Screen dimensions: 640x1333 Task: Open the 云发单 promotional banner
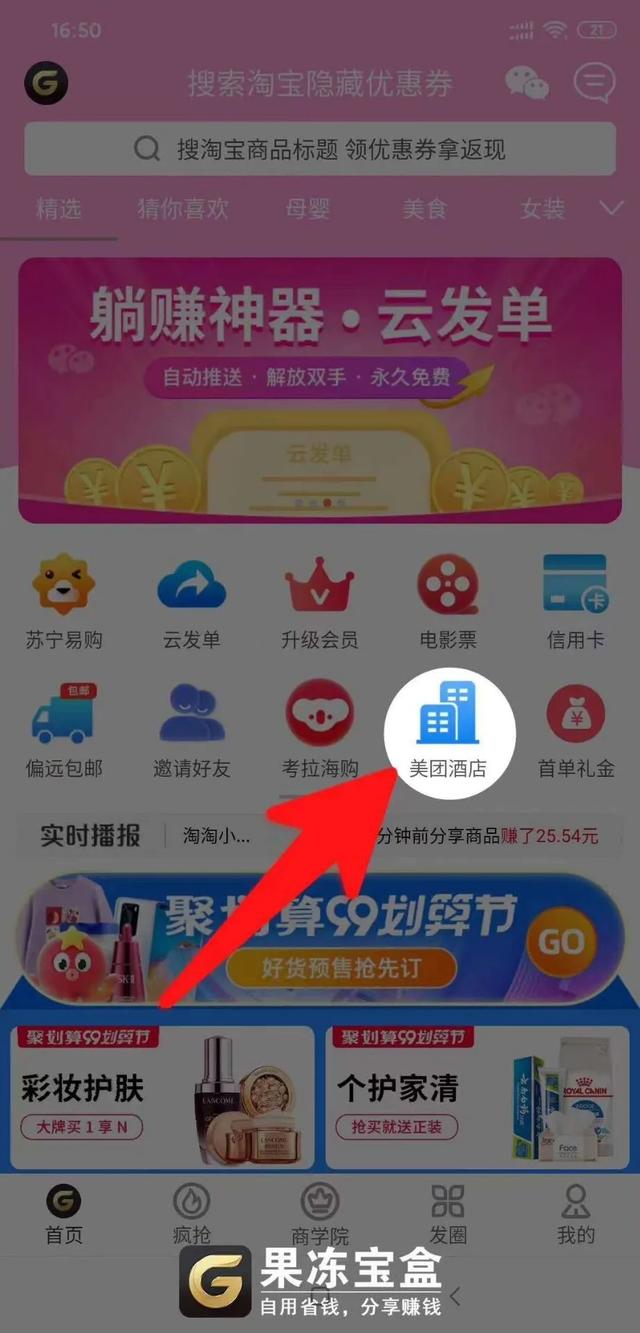[x=320, y=390]
